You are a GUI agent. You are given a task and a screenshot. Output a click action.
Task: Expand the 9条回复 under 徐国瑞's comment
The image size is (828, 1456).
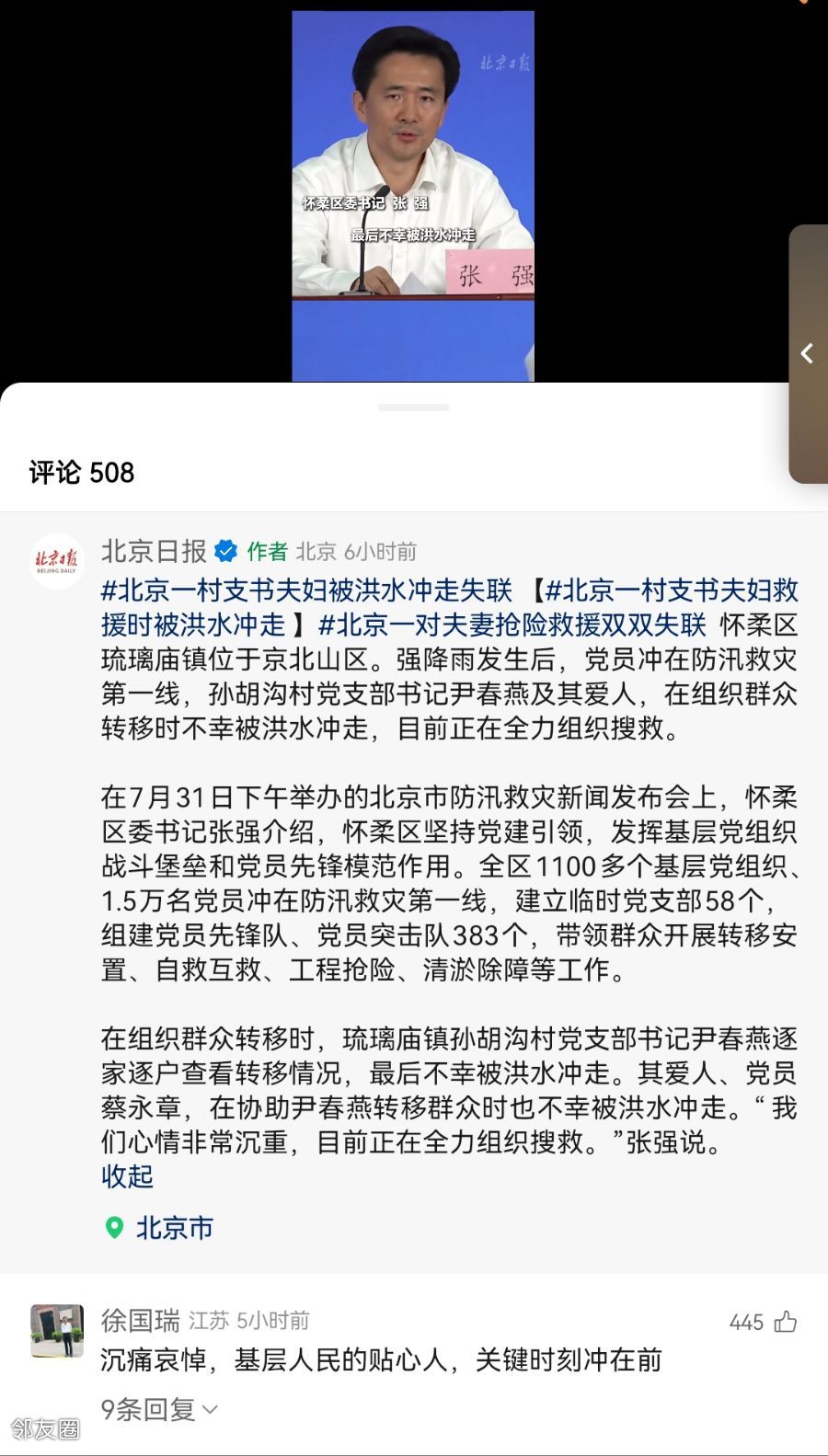pos(159,1409)
